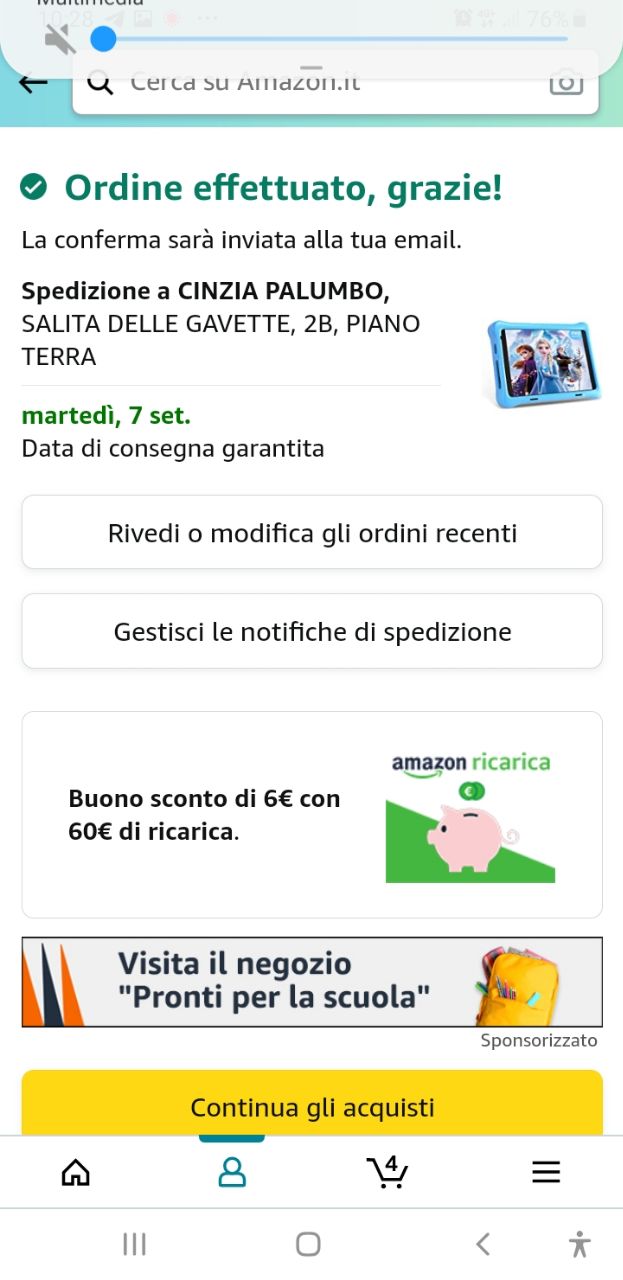Tap the system home button
This screenshot has width=623, height=1280.
point(308,1244)
